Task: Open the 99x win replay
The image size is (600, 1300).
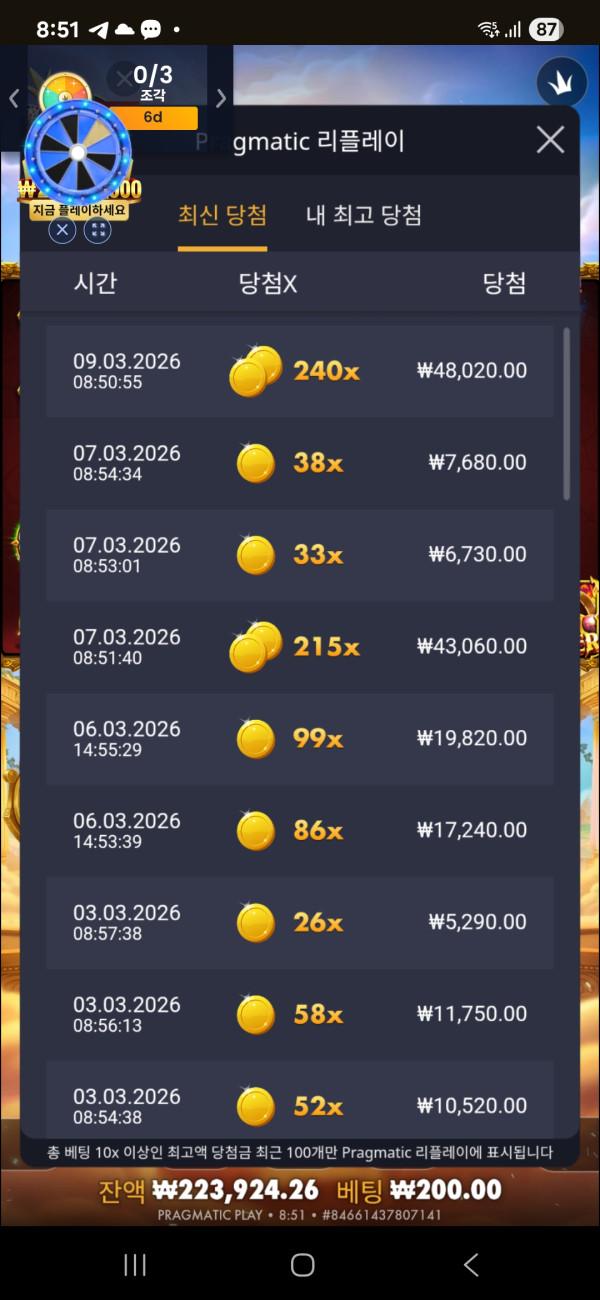Action: point(300,739)
